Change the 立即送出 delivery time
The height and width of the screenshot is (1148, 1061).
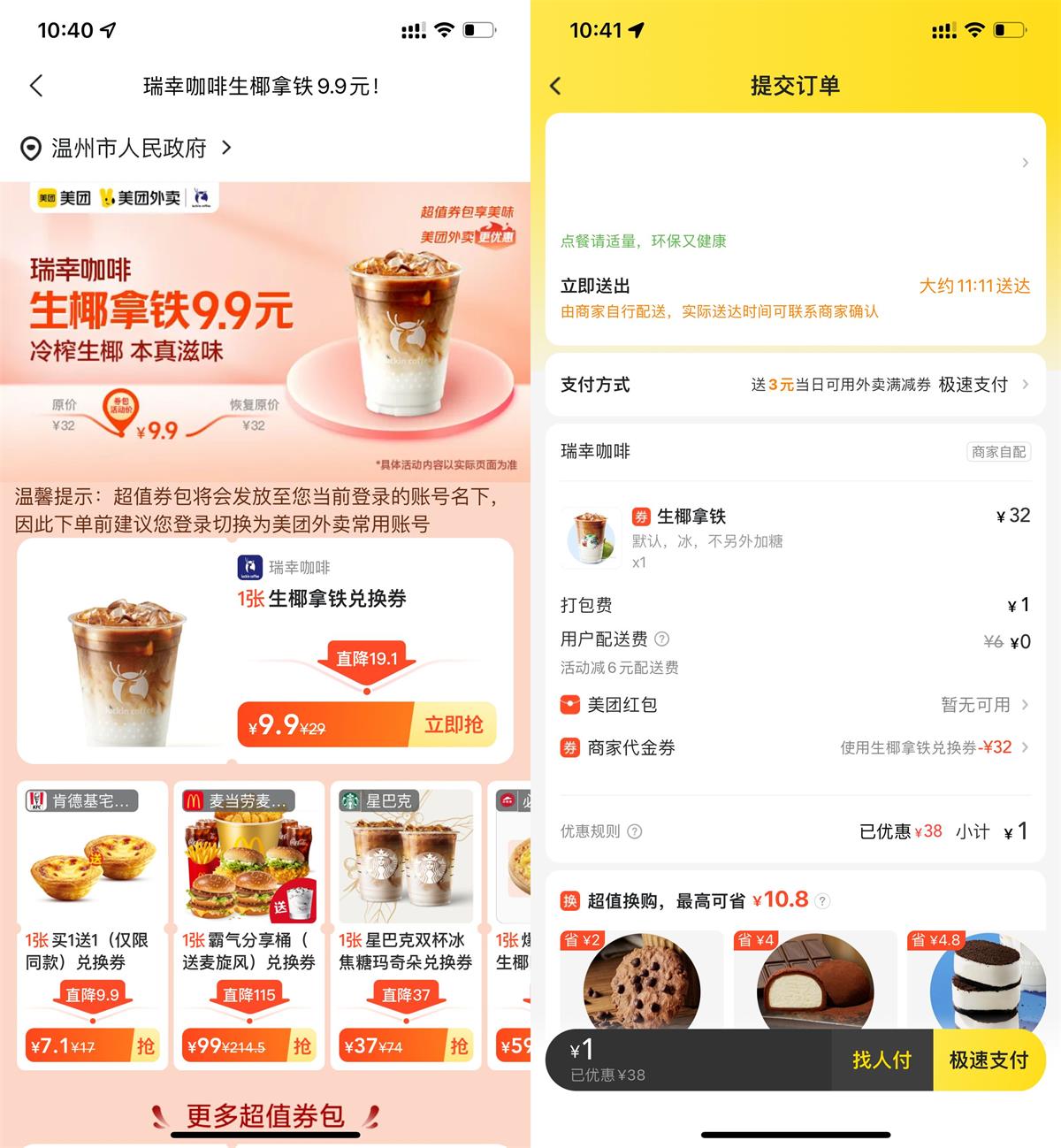click(x=973, y=286)
